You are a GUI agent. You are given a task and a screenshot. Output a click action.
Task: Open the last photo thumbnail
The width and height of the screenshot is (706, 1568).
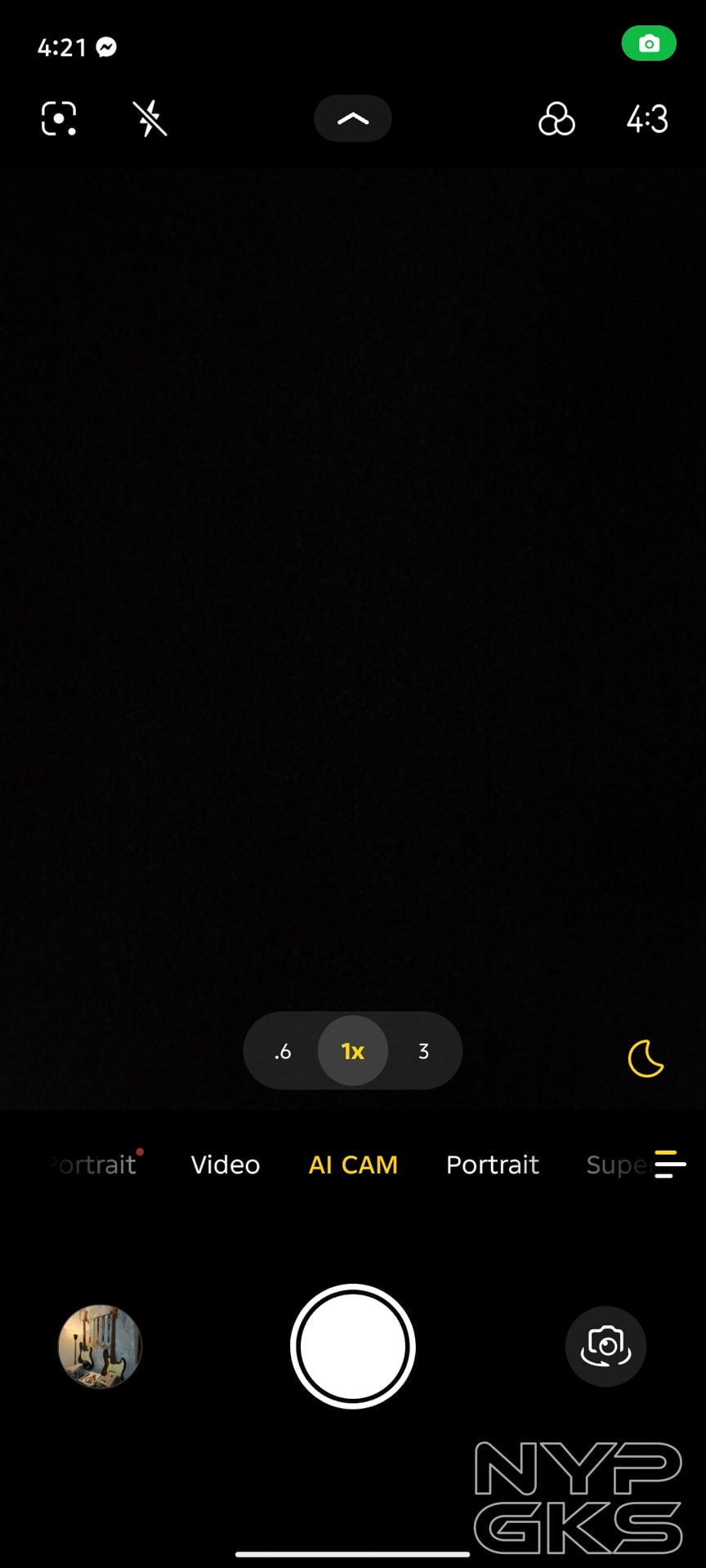[x=100, y=1347]
